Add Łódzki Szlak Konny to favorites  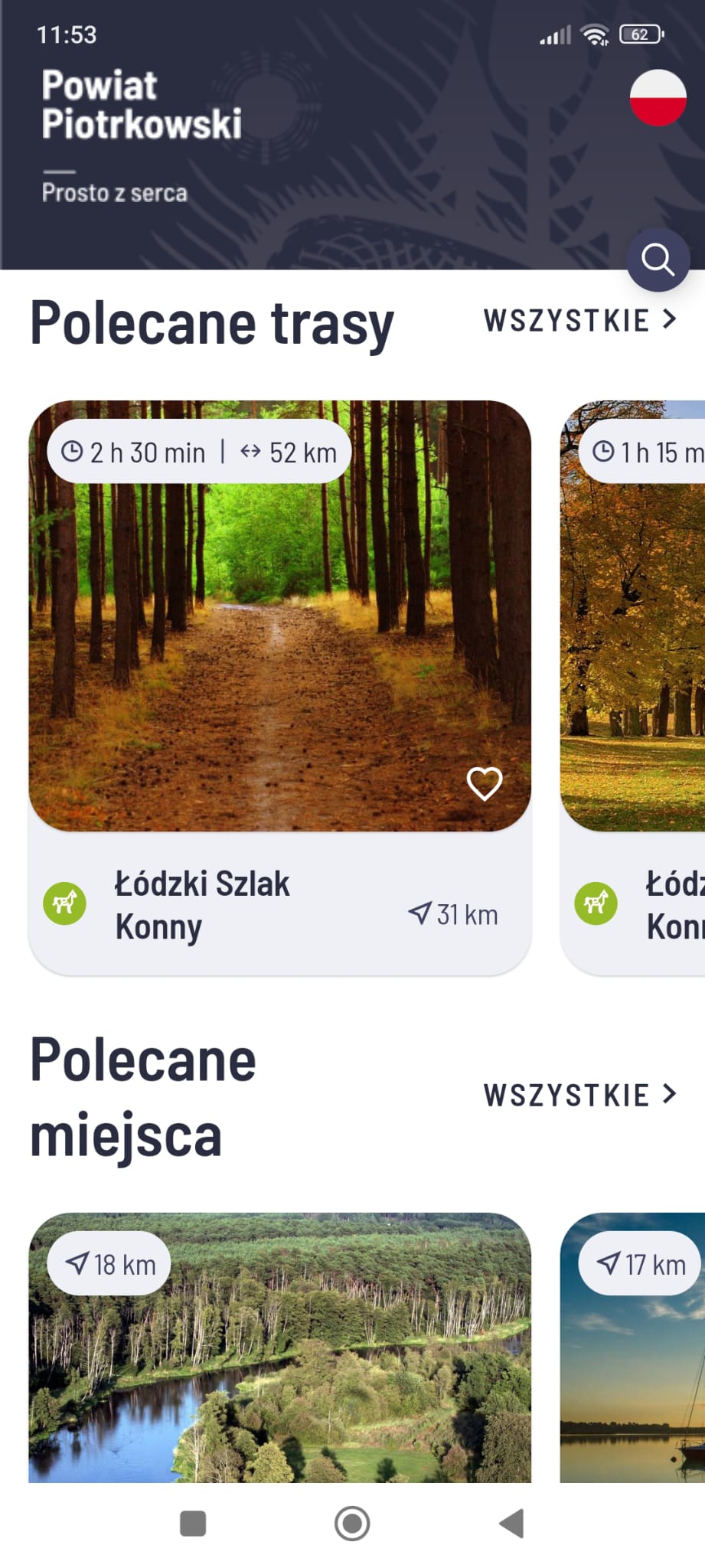point(485,783)
